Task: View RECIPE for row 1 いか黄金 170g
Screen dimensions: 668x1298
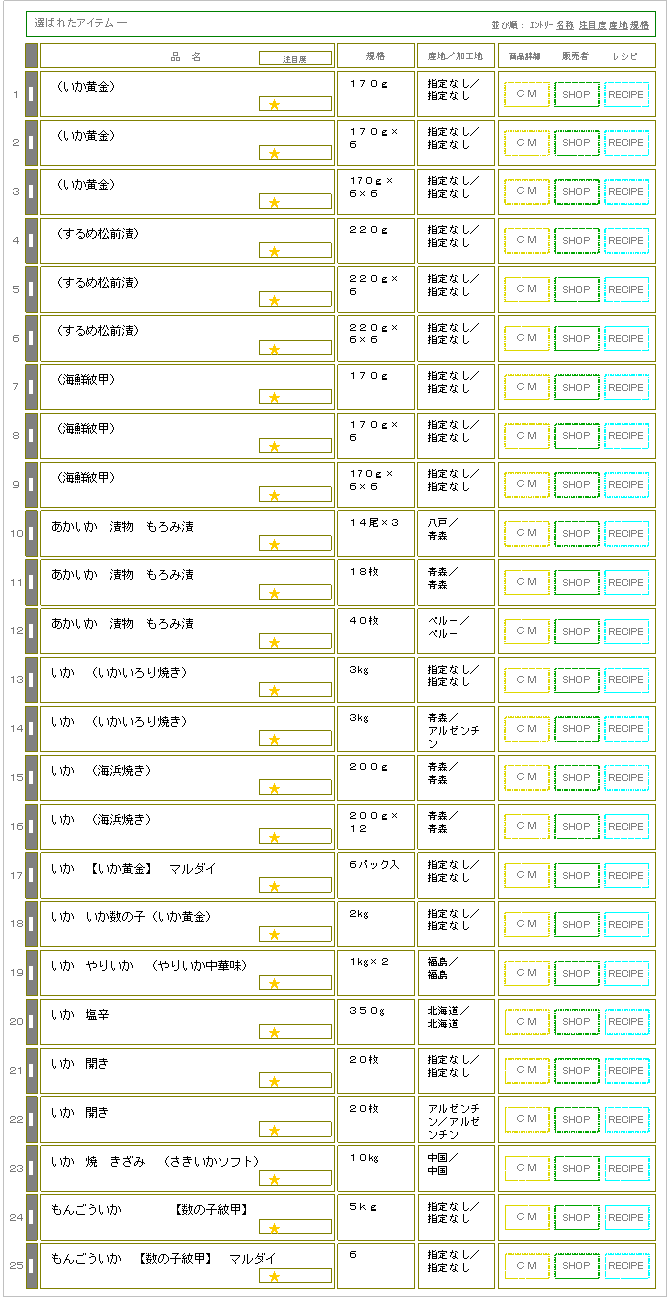Action: 626,94
